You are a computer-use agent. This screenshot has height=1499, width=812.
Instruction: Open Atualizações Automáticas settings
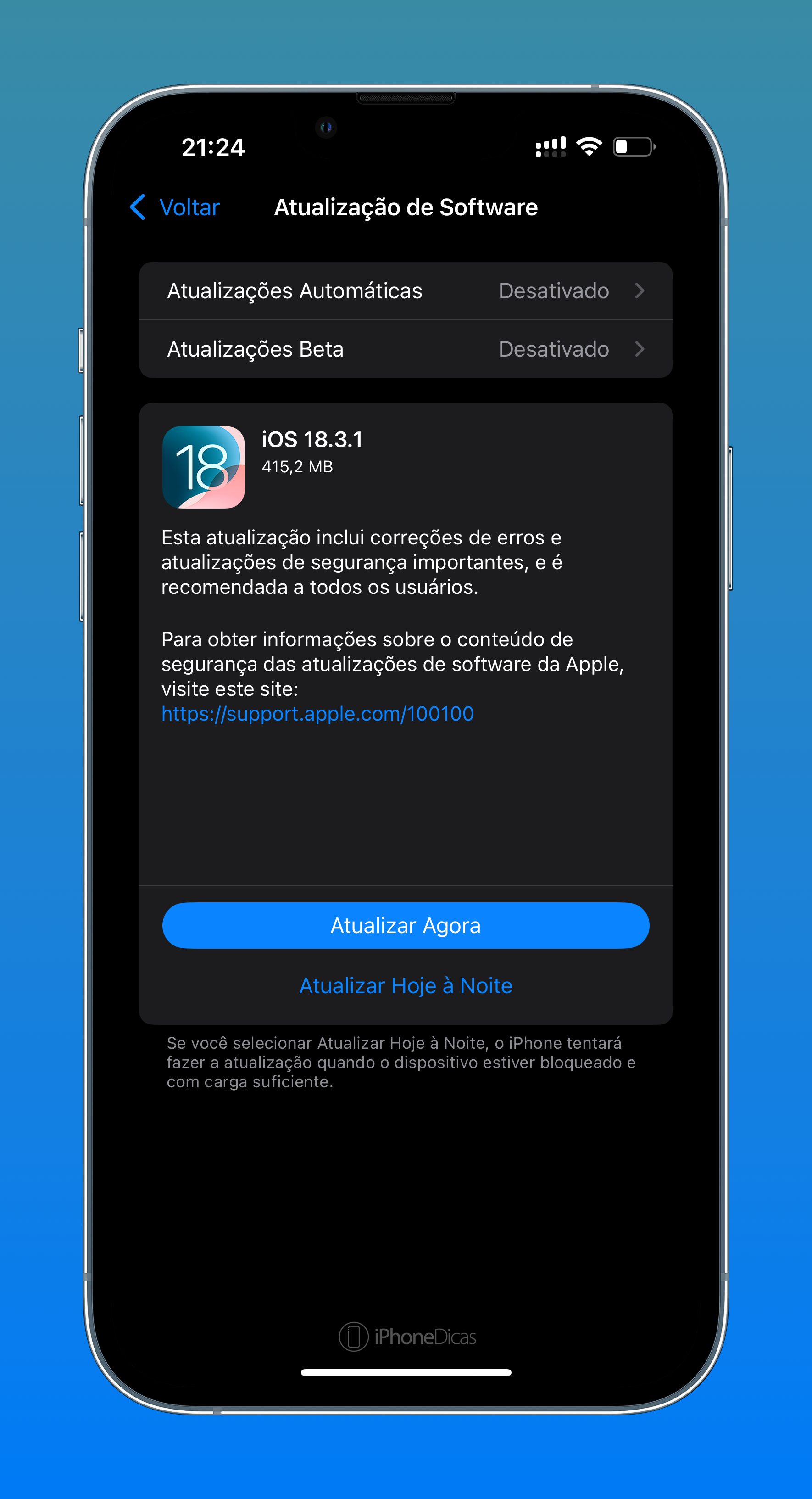pos(406,291)
